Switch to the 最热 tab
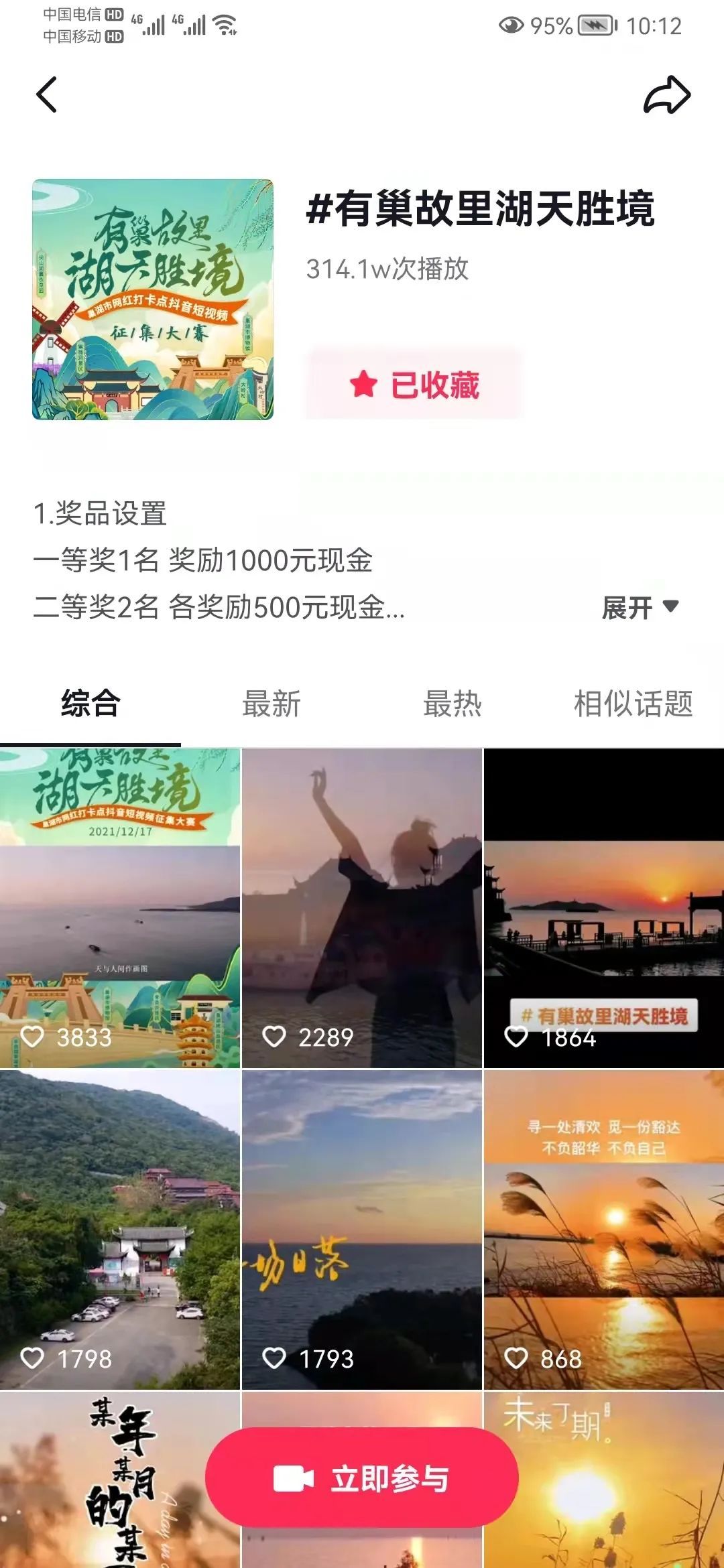This screenshot has height=1568, width=724. coord(452,704)
